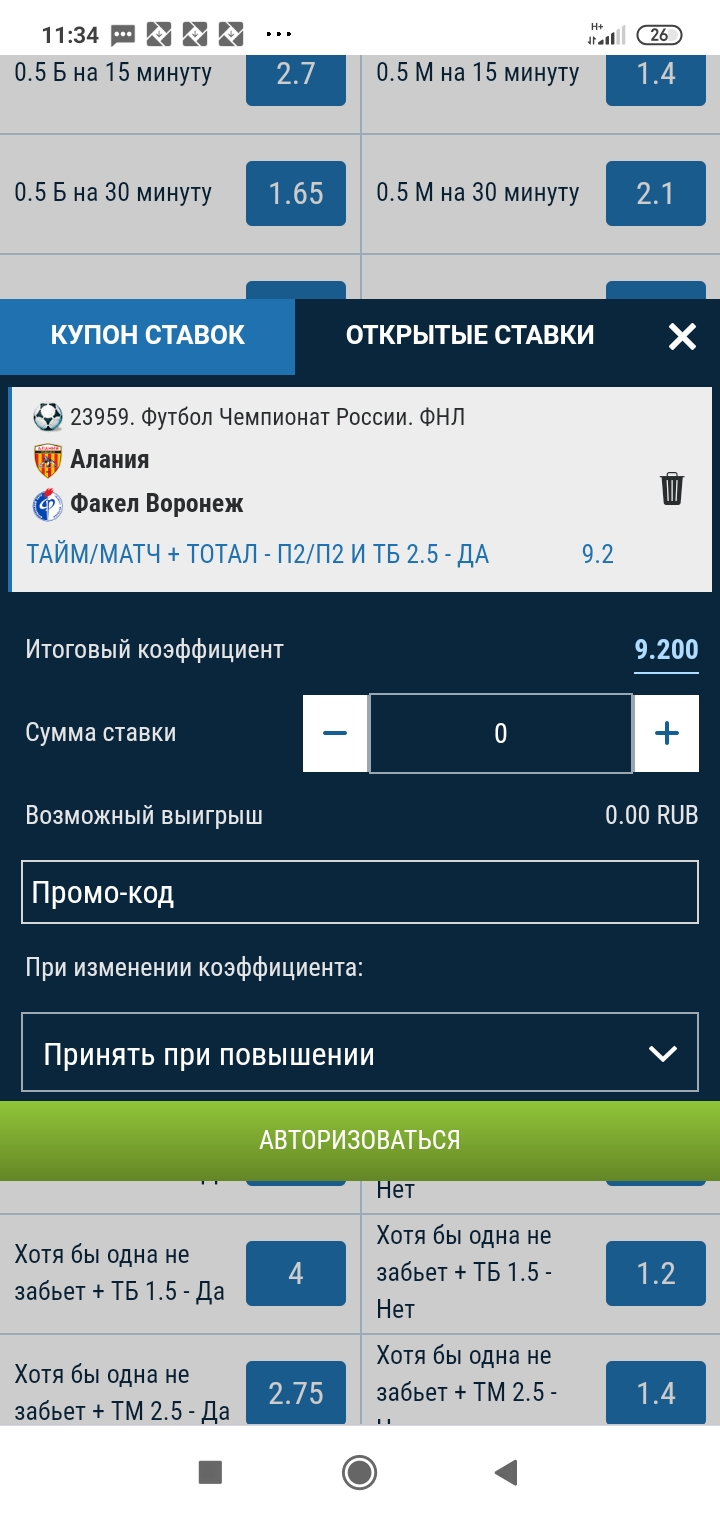Remove Алания–Факел bet with trash icon
The height and width of the screenshot is (1520, 720).
click(672, 489)
